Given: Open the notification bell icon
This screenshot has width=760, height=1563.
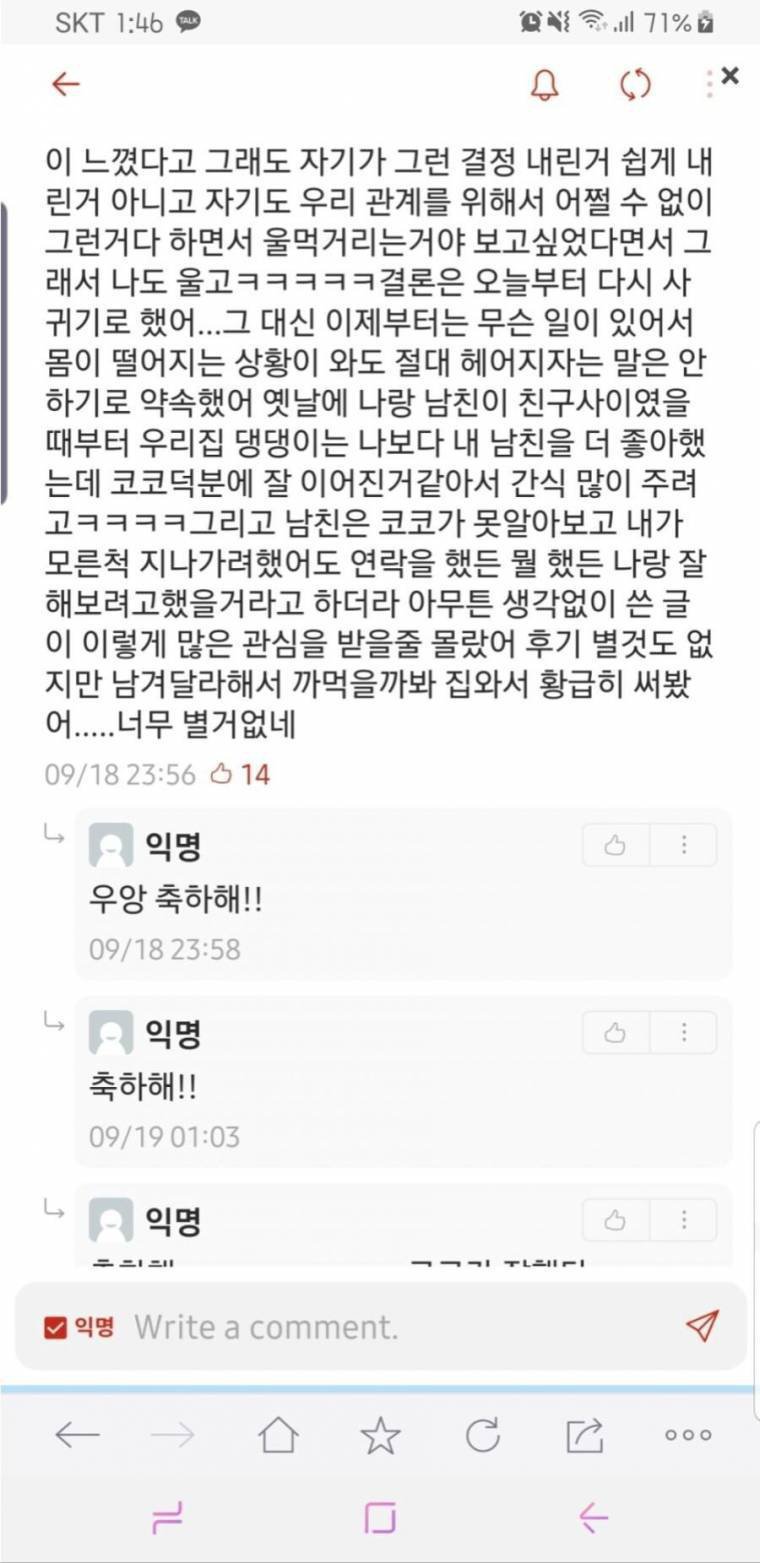Looking at the screenshot, I should pos(545,85).
